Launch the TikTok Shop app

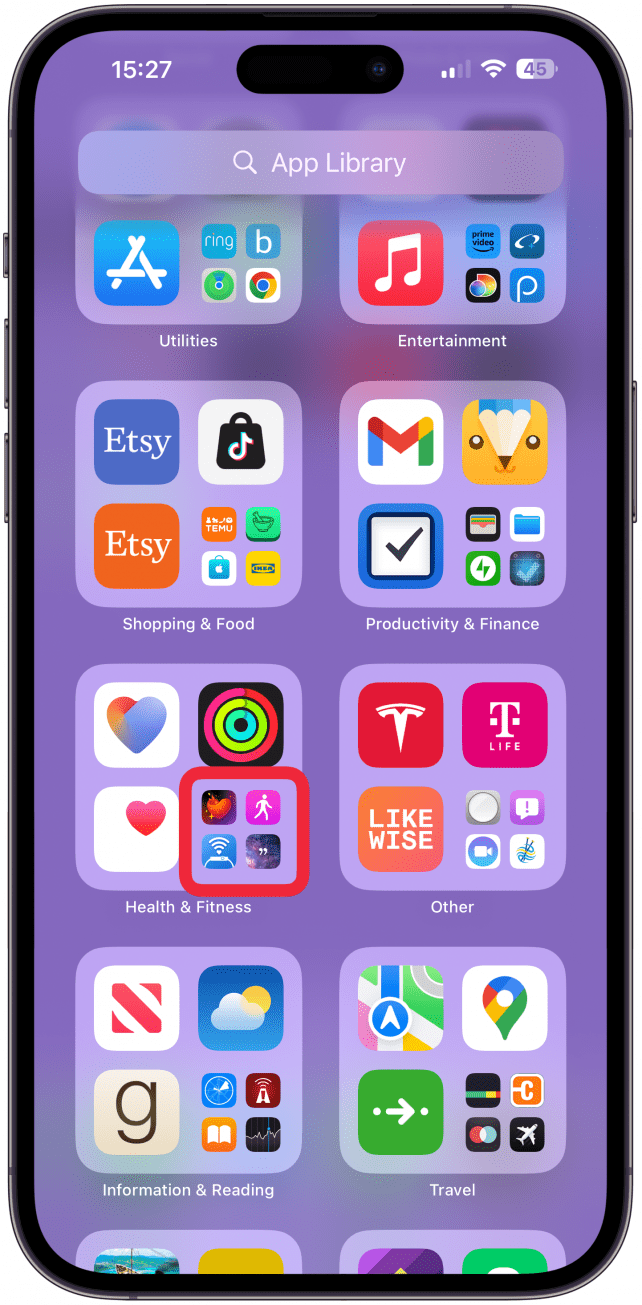(241, 442)
